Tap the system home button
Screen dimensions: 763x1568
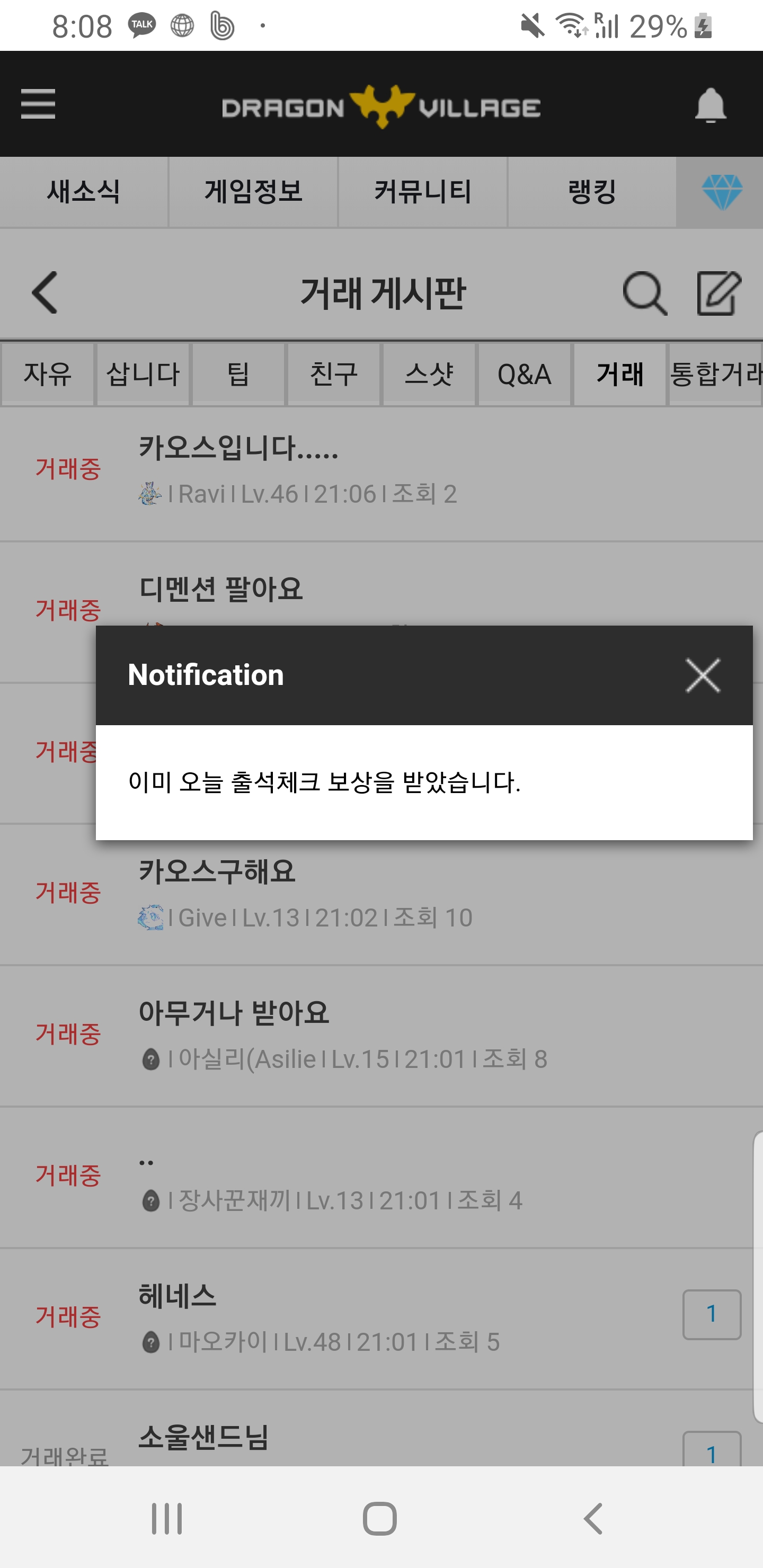click(380, 1518)
